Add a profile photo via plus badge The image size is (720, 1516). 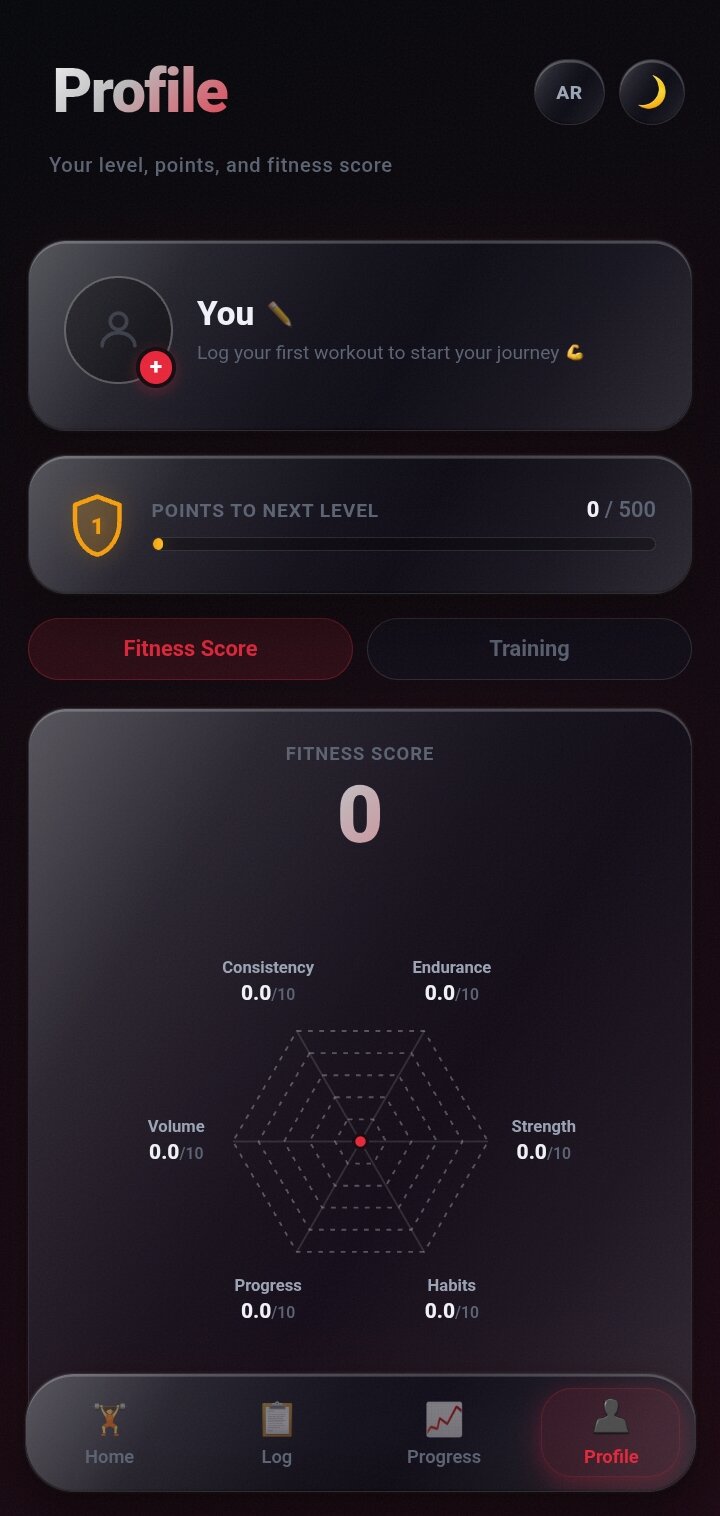[x=156, y=367]
